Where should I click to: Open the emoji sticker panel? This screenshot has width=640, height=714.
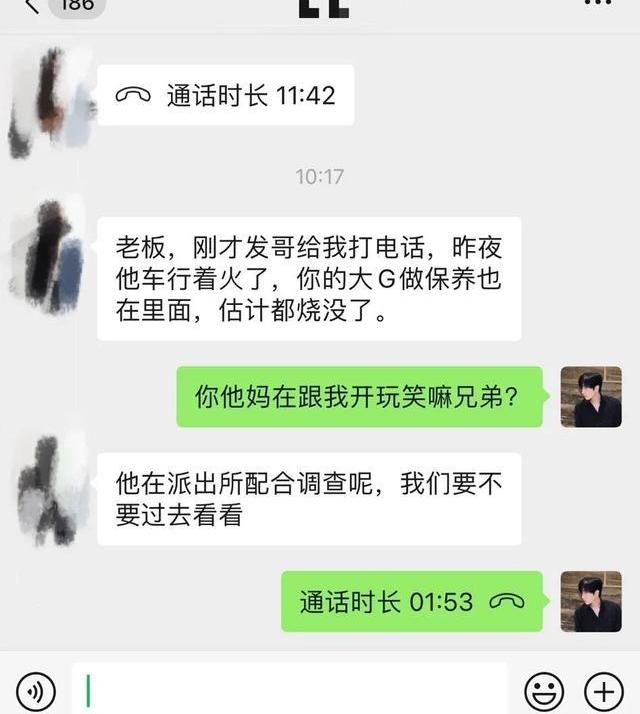(x=544, y=690)
